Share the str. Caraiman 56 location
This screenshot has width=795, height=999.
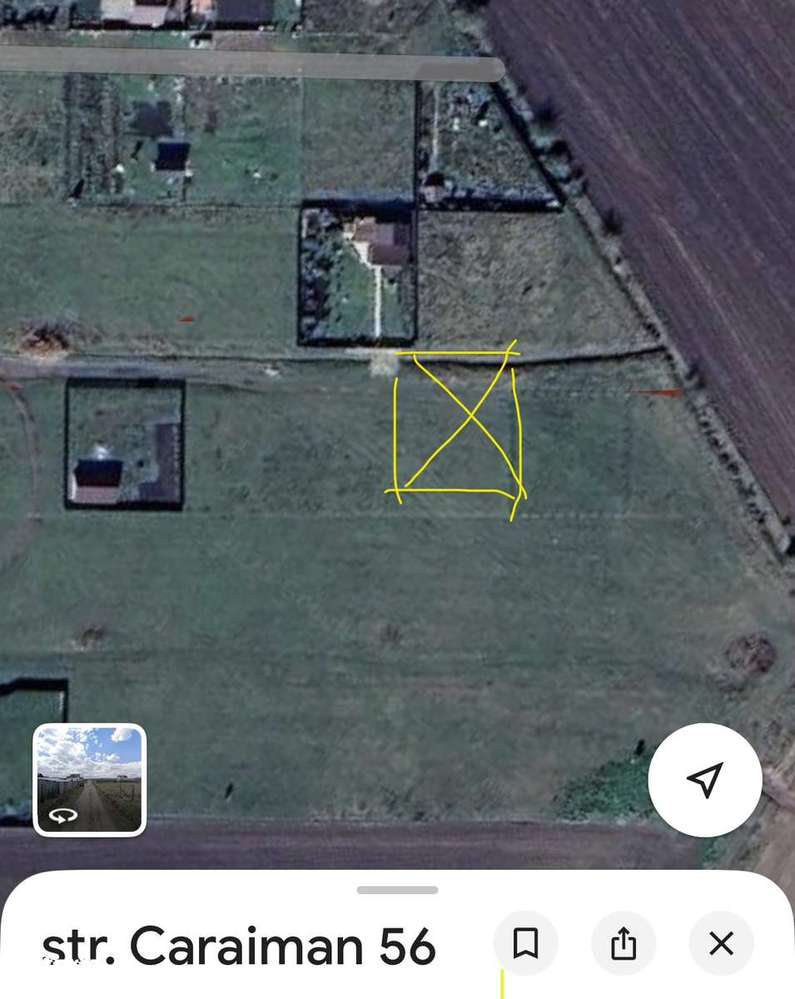point(623,943)
